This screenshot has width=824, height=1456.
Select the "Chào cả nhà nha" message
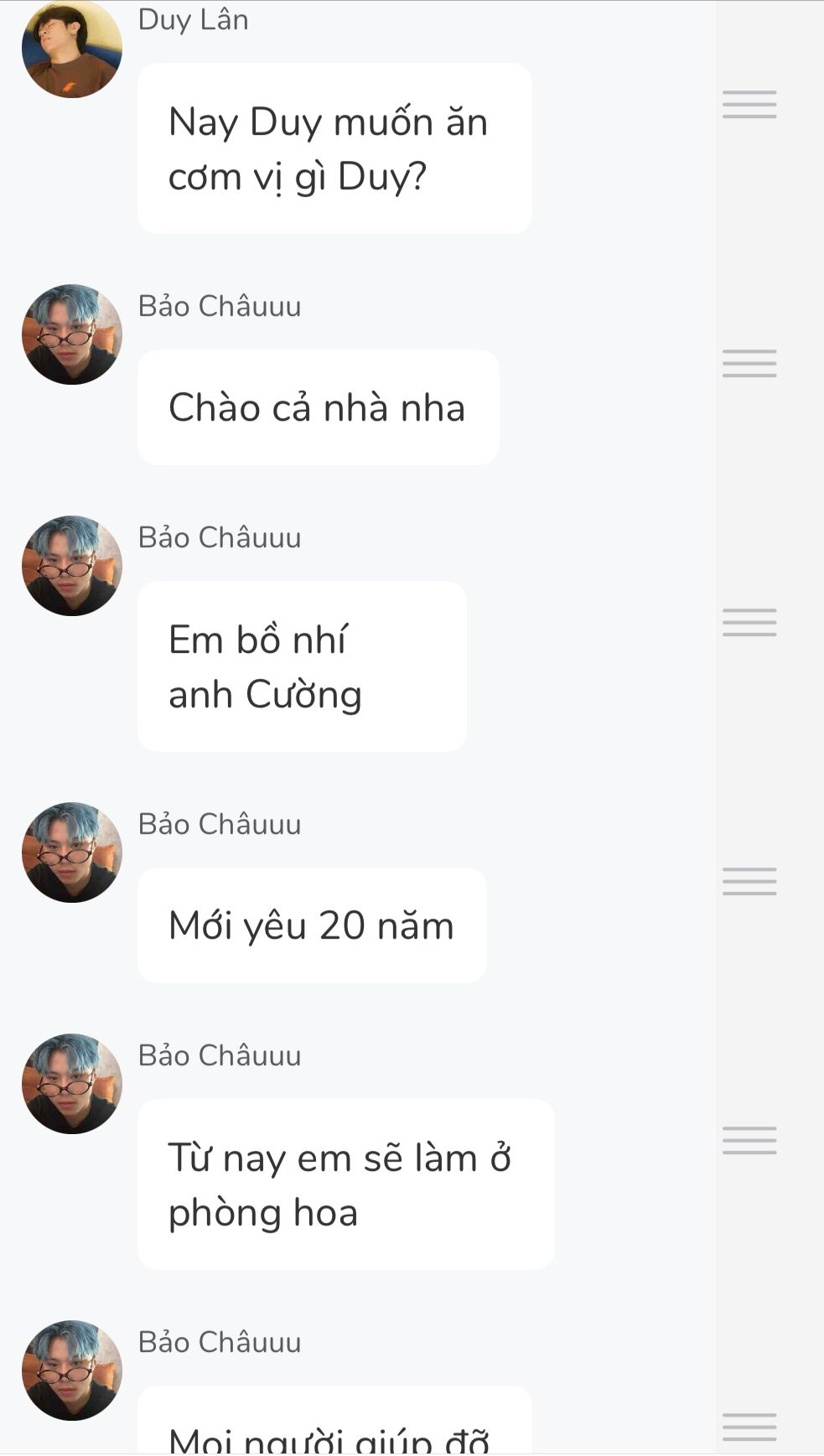(318, 407)
